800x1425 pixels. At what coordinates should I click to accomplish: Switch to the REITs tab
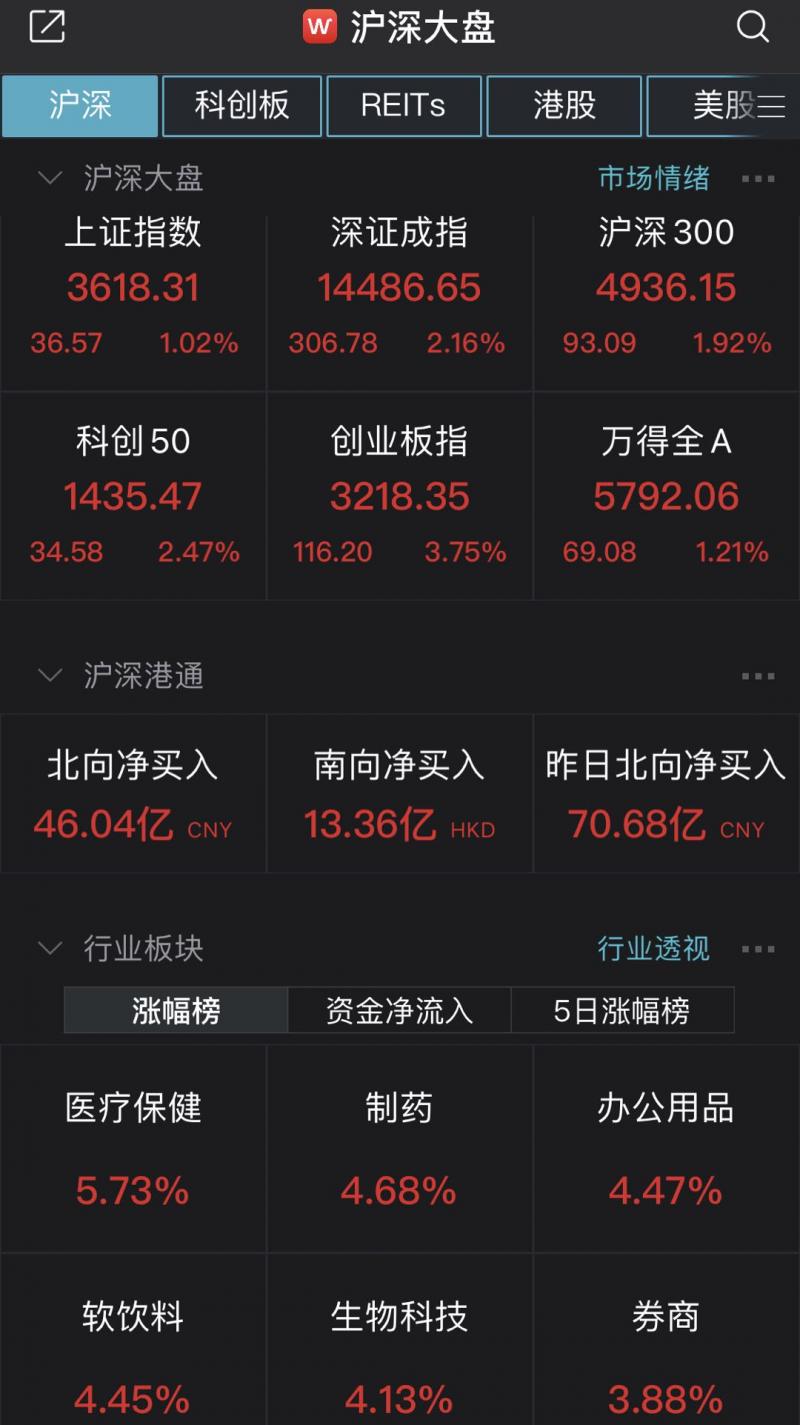(x=404, y=105)
